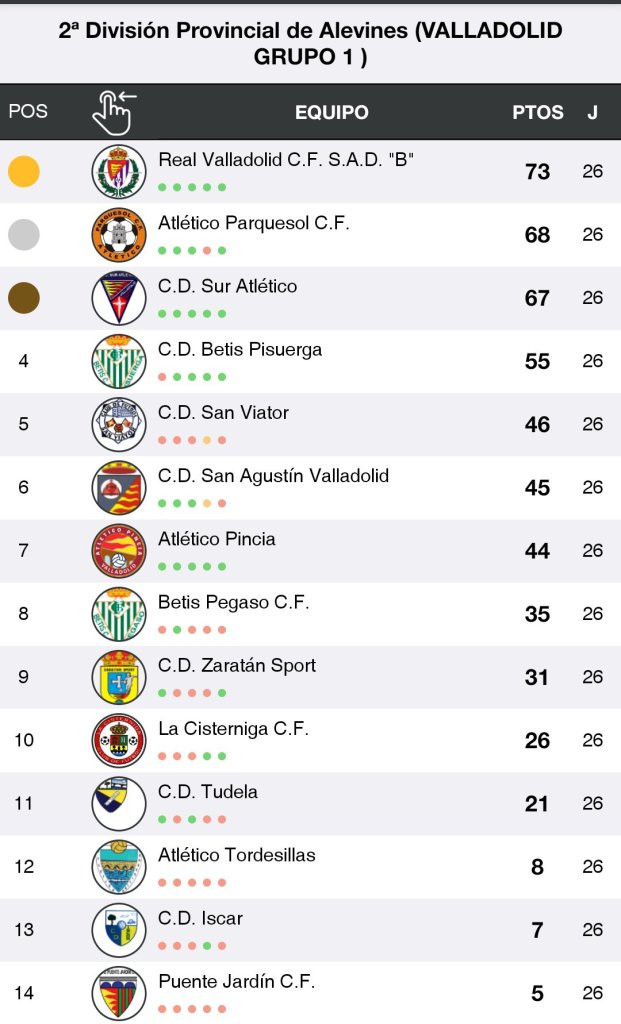Open Atlético Pincia team entry

coord(217,539)
